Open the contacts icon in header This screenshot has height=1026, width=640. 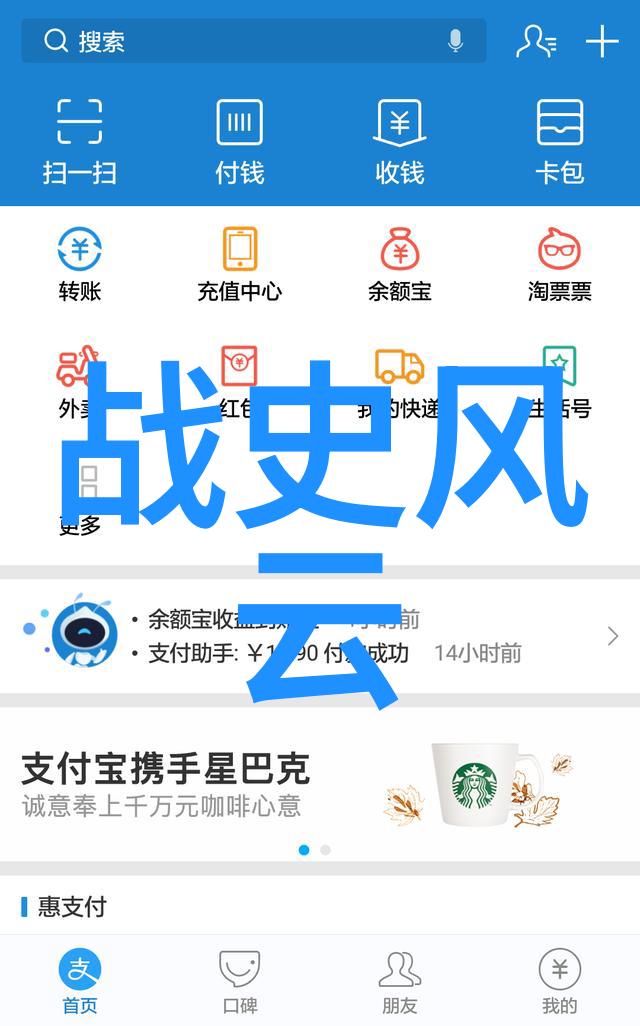point(535,41)
